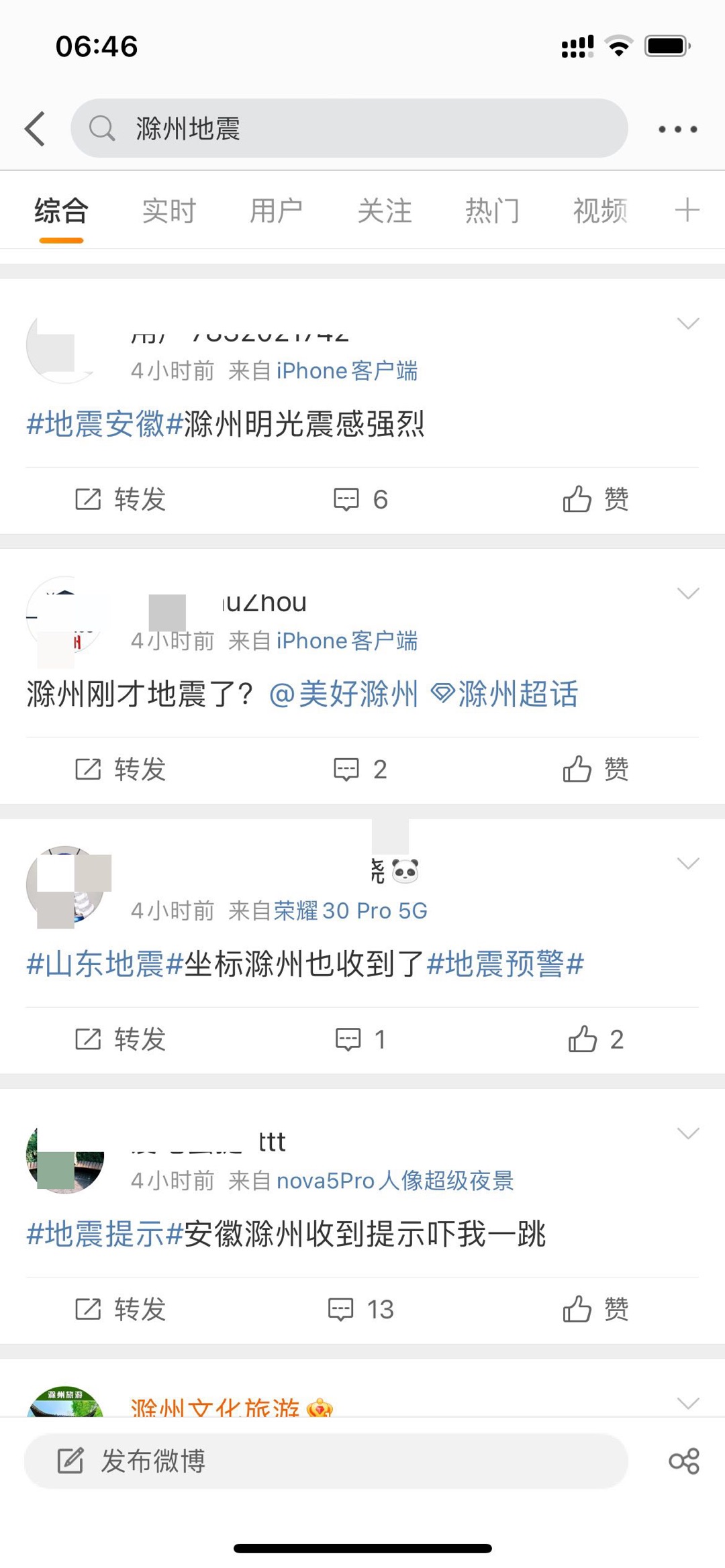This screenshot has height=1568, width=725.
Task: Open the @美好滁州 mention link
Action: pyautogui.click(x=343, y=694)
